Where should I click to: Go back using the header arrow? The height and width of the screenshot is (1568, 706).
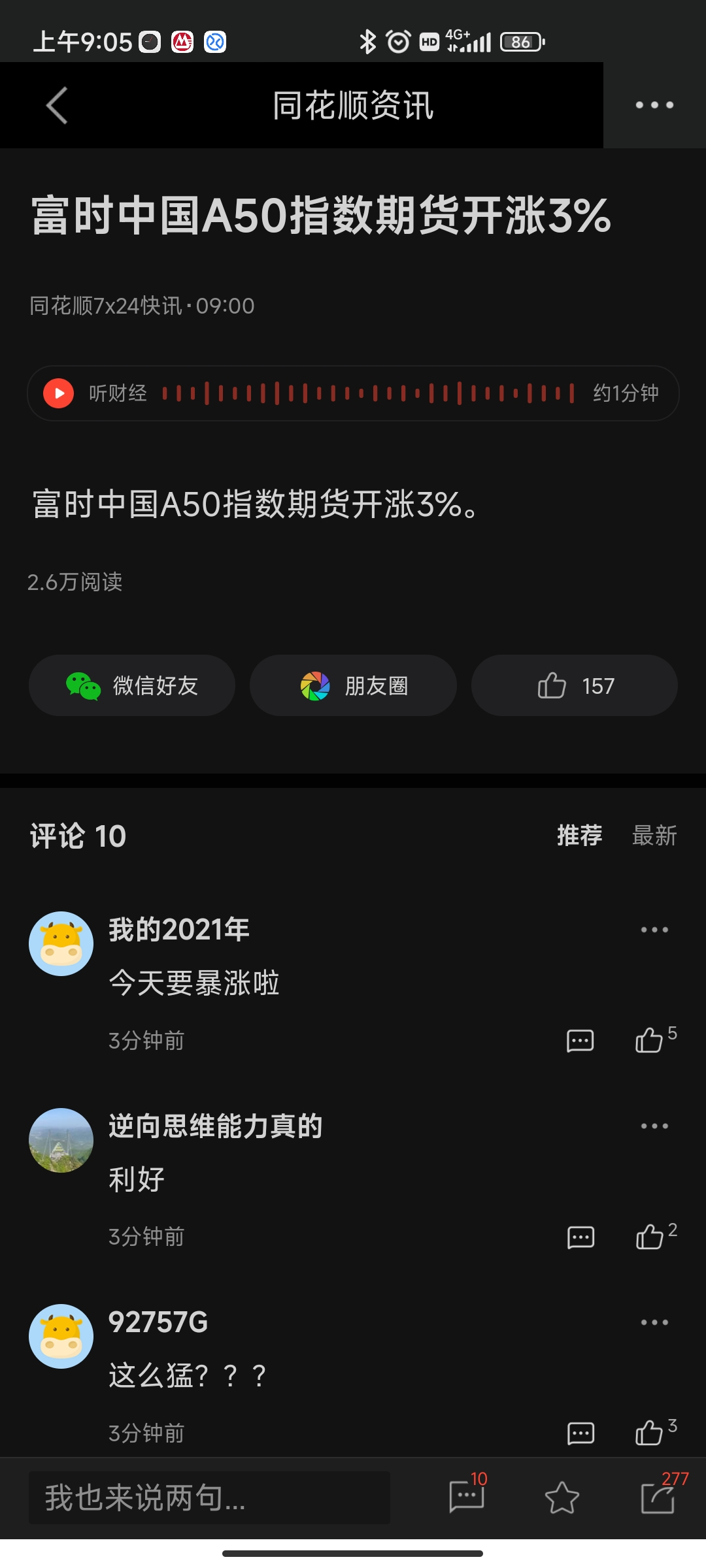click(58, 105)
